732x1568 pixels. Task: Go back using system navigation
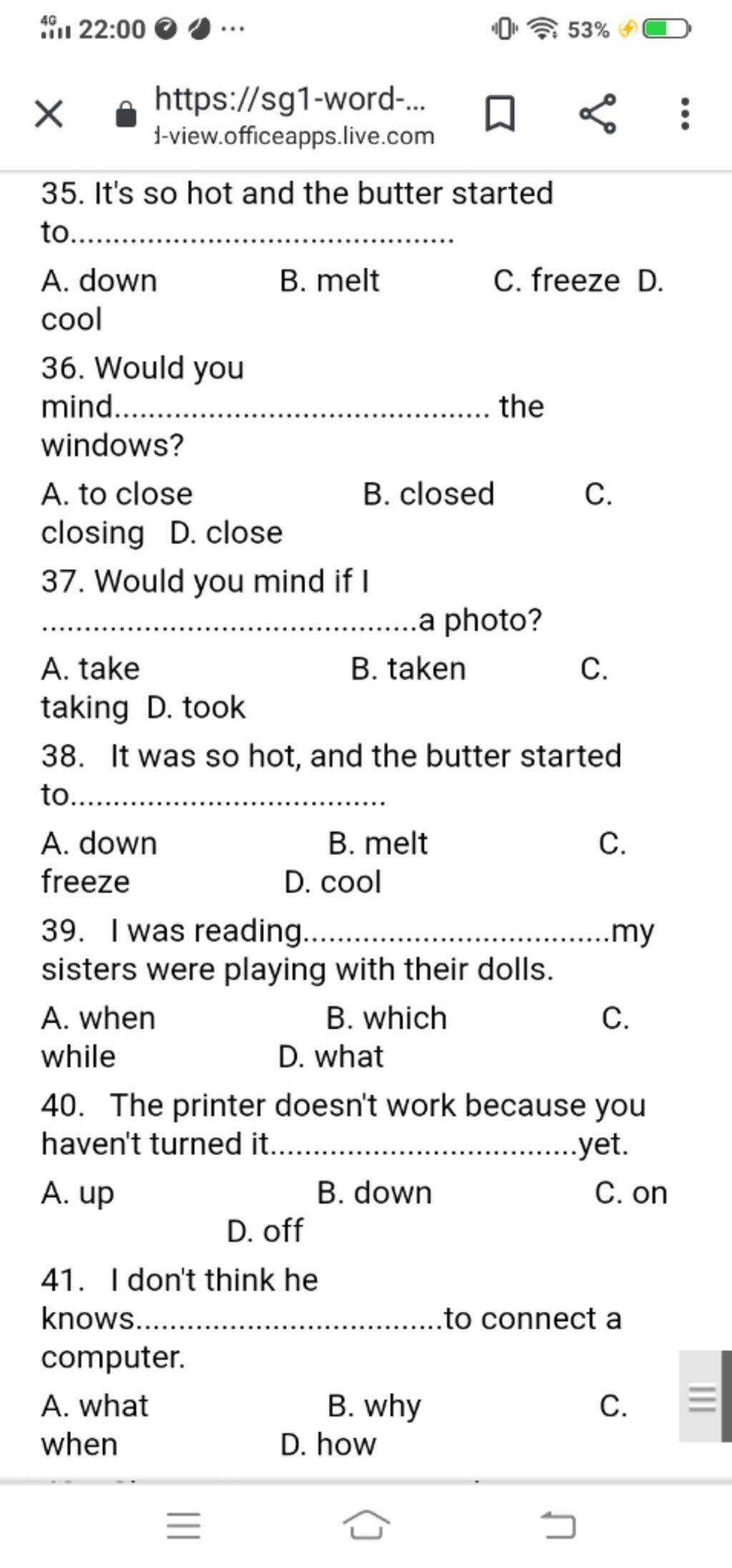[558, 1525]
